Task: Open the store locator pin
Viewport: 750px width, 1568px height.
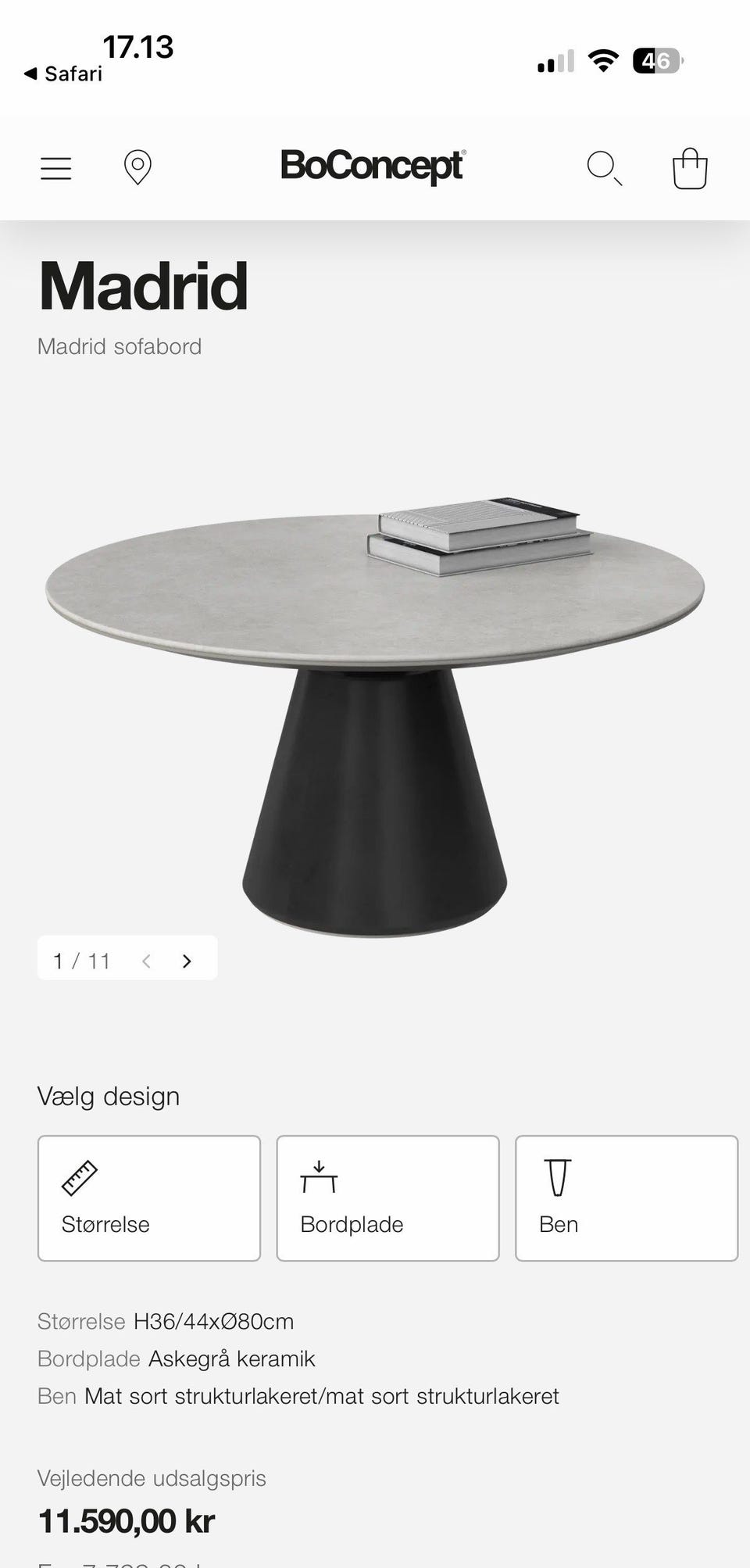Action: click(x=137, y=167)
